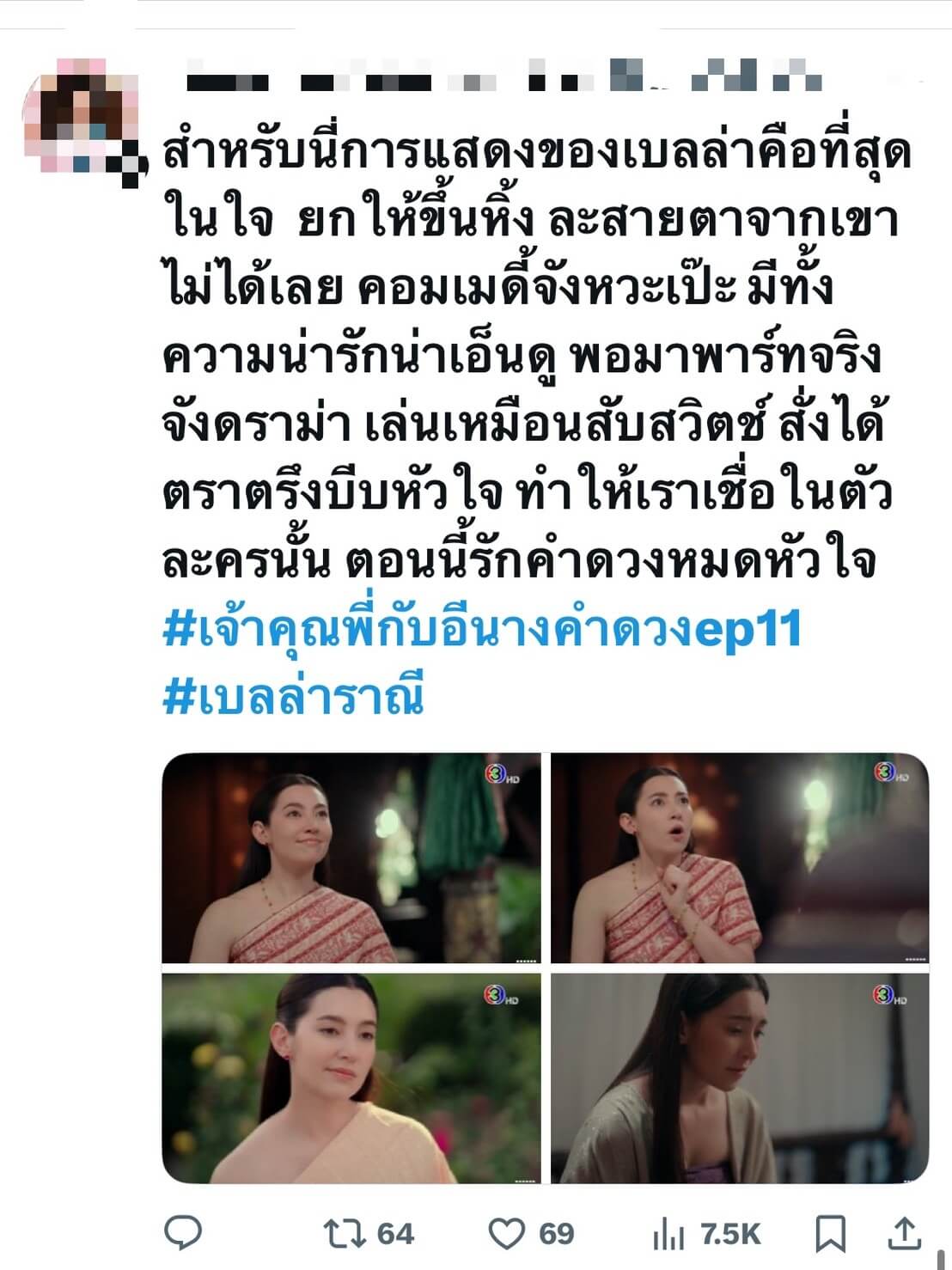Open the smiling woman in red sabai photo
The width and height of the screenshot is (952, 1270).
[x=351, y=858]
